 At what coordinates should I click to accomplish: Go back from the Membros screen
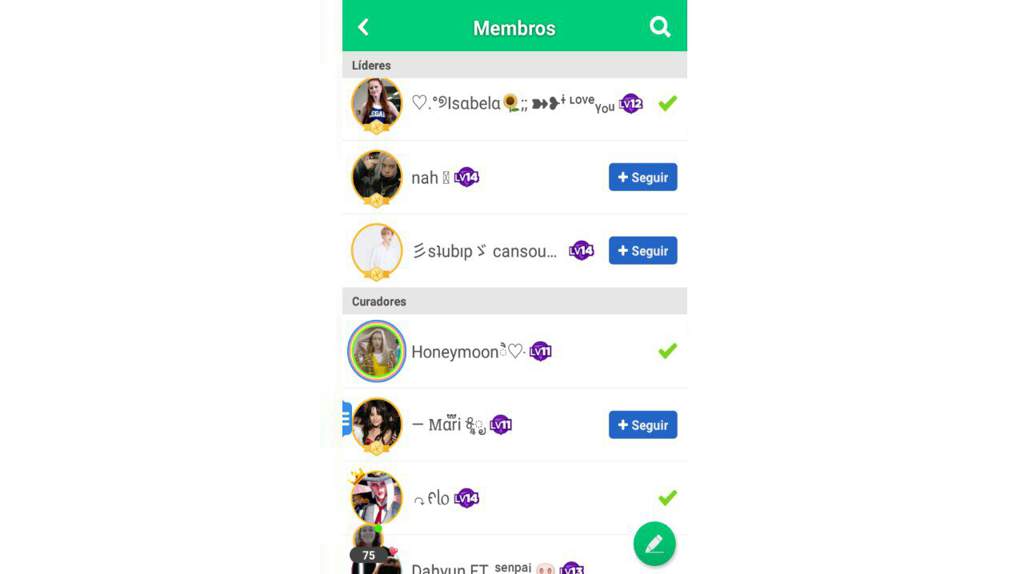pyautogui.click(x=363, y=27)
